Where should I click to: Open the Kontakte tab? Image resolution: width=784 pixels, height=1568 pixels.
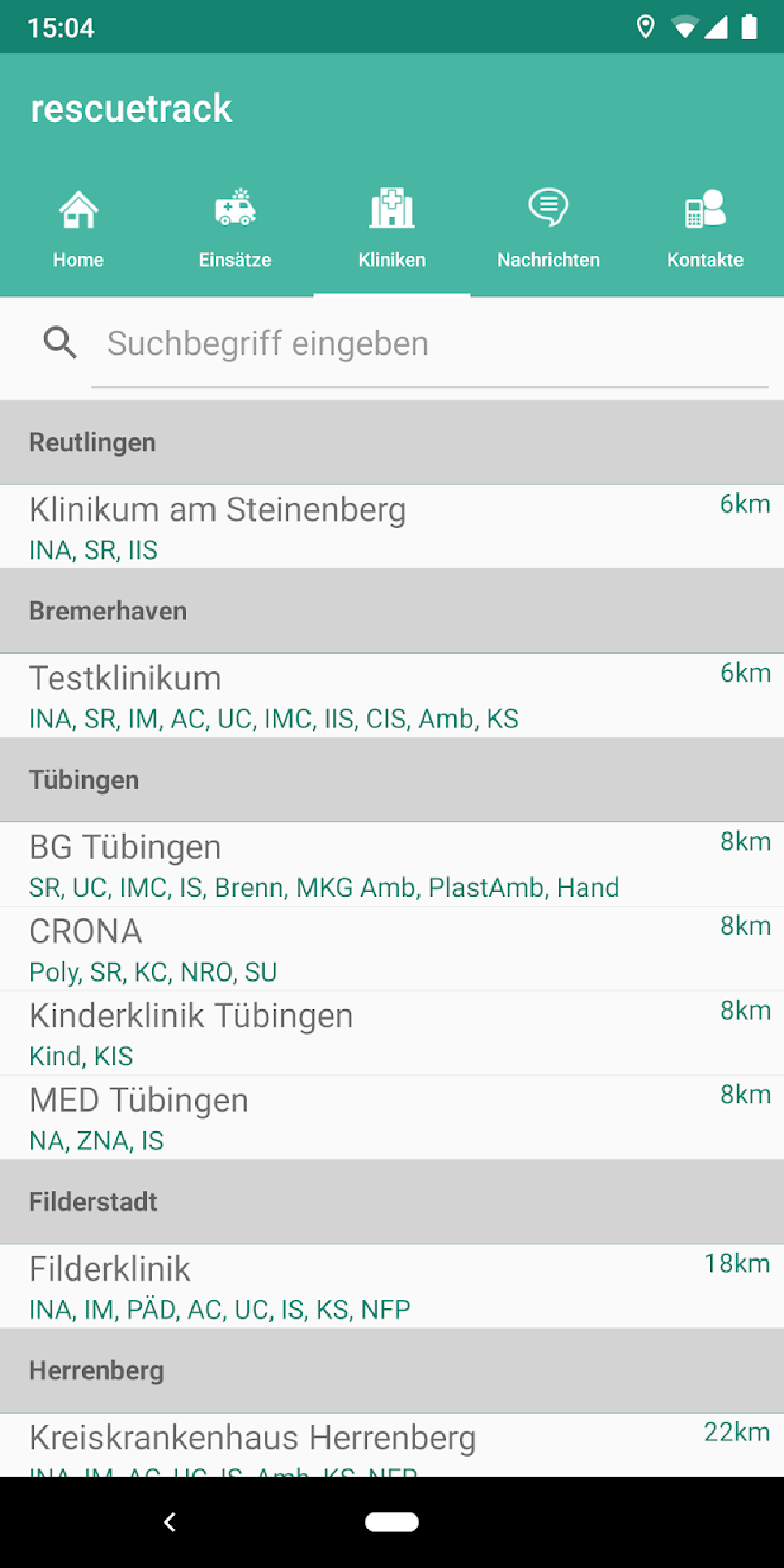(x=706, y=228)
